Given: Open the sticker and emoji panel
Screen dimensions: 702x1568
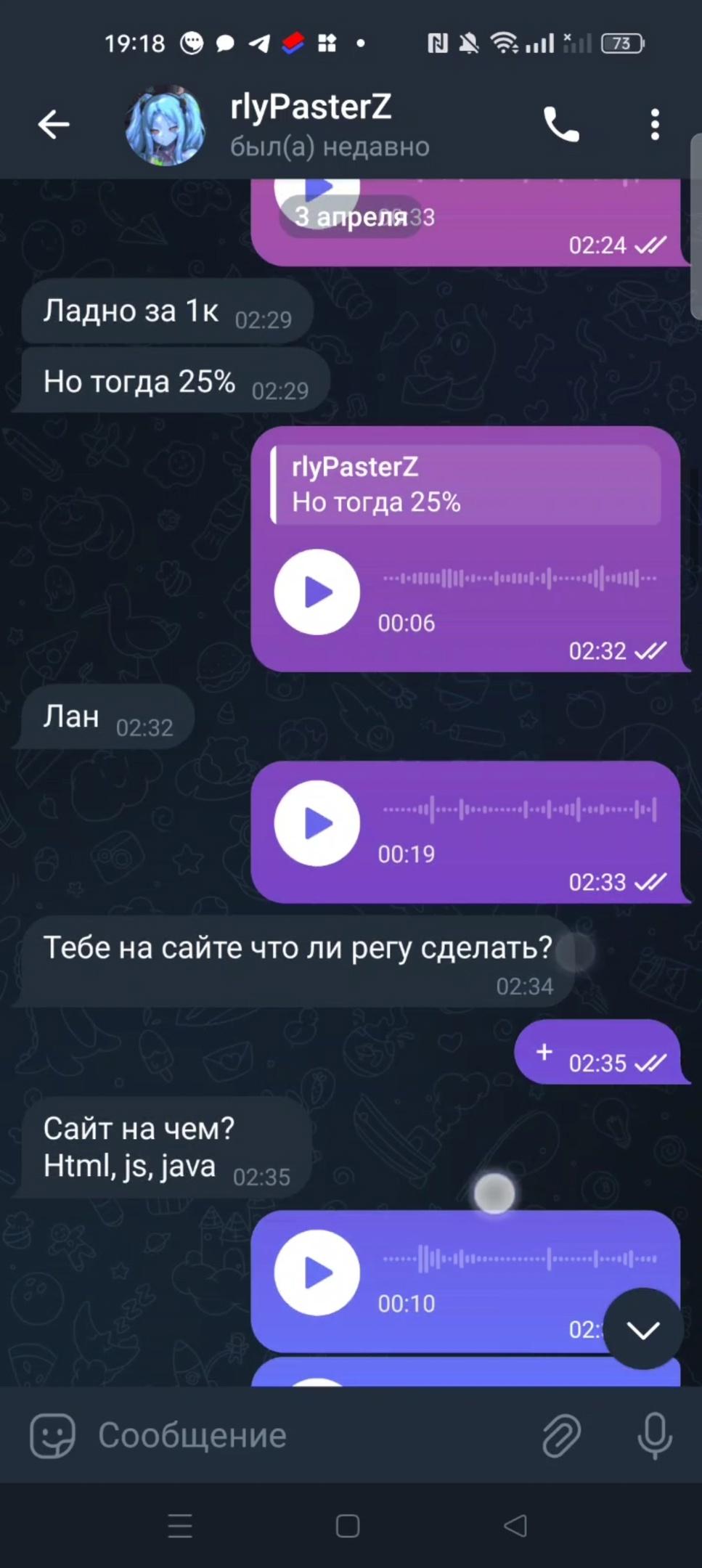Looking at the screenshot, I should 52,1435.
